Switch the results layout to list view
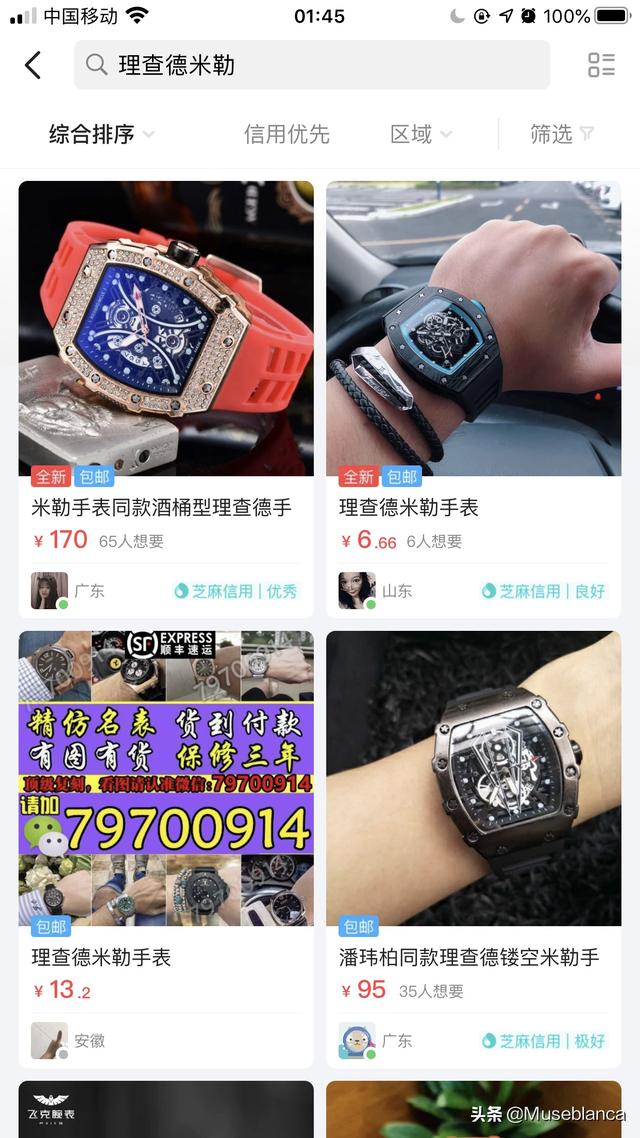Viewport: 640px width, 1138px height. tap(601, 66)
